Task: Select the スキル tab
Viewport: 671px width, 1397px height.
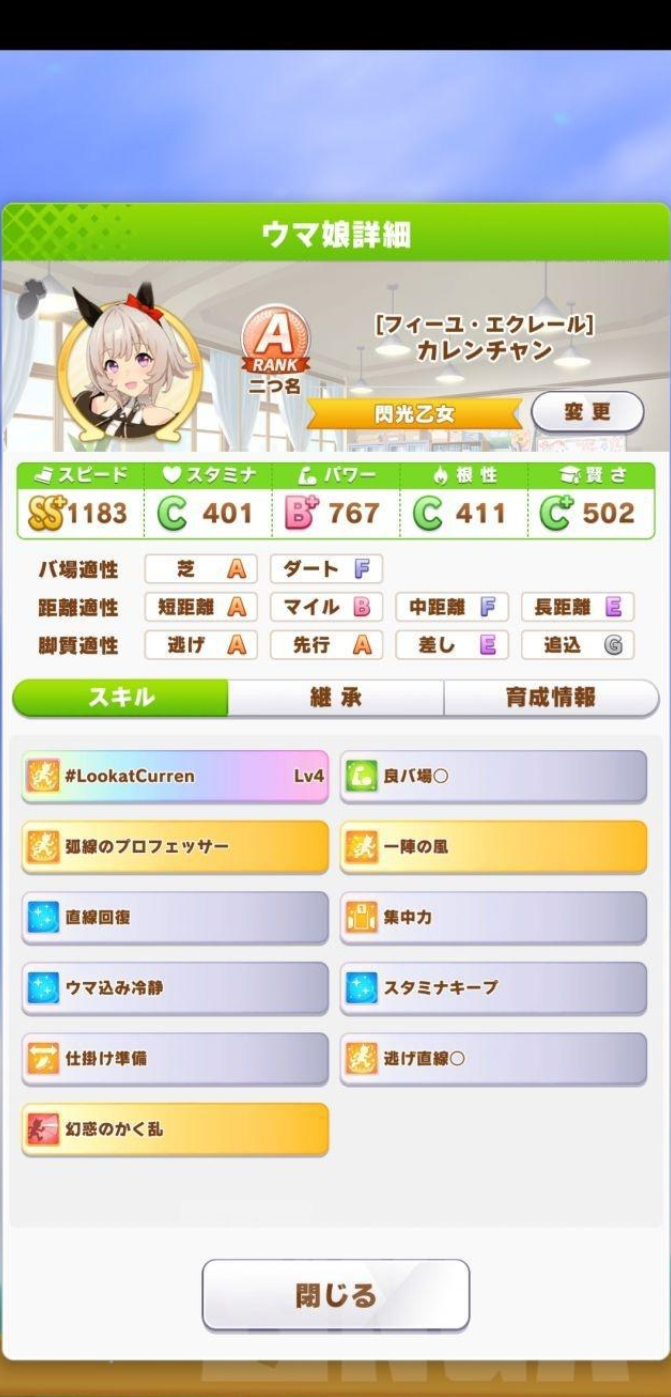Action: (121, 698)
